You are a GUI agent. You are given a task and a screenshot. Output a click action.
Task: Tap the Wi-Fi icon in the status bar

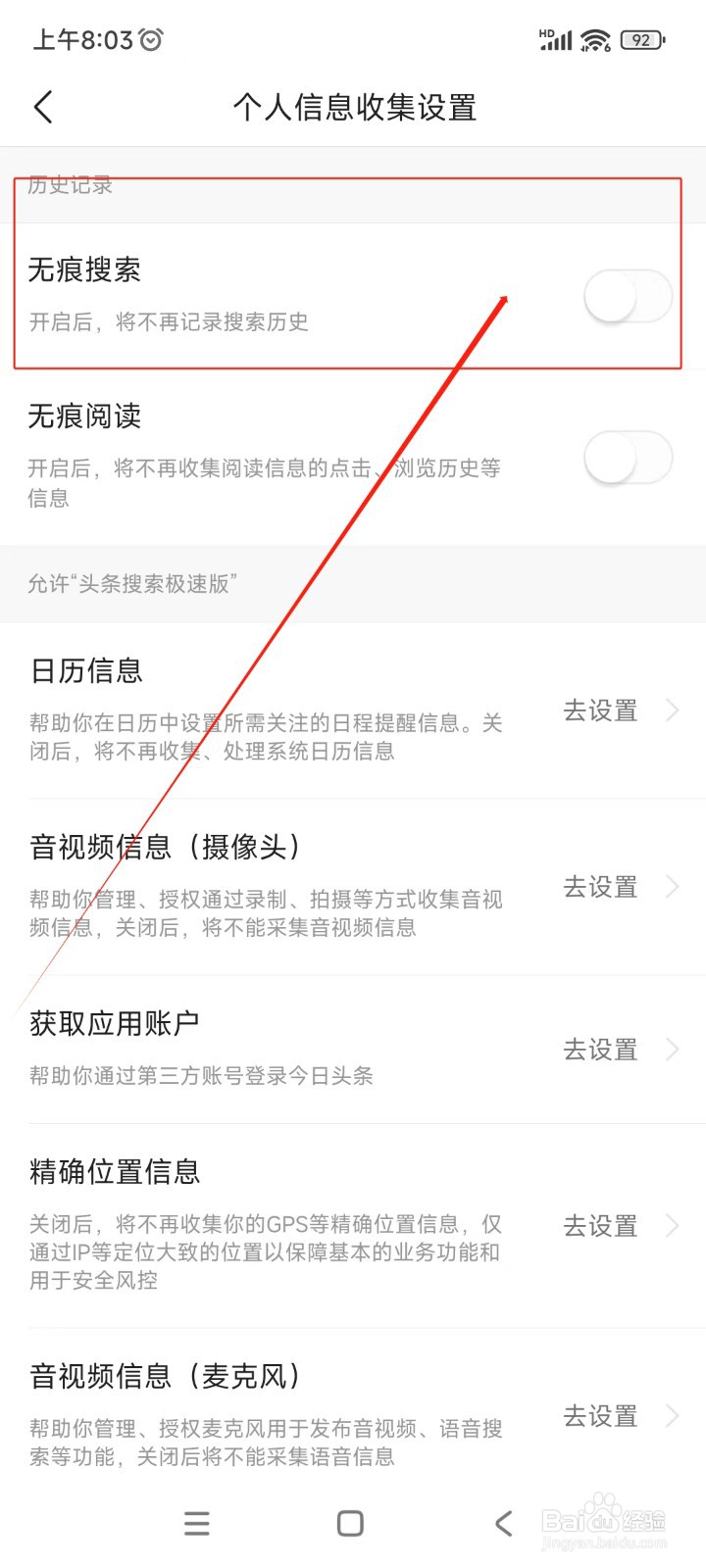pyautogui.click(x=594, y=39)
